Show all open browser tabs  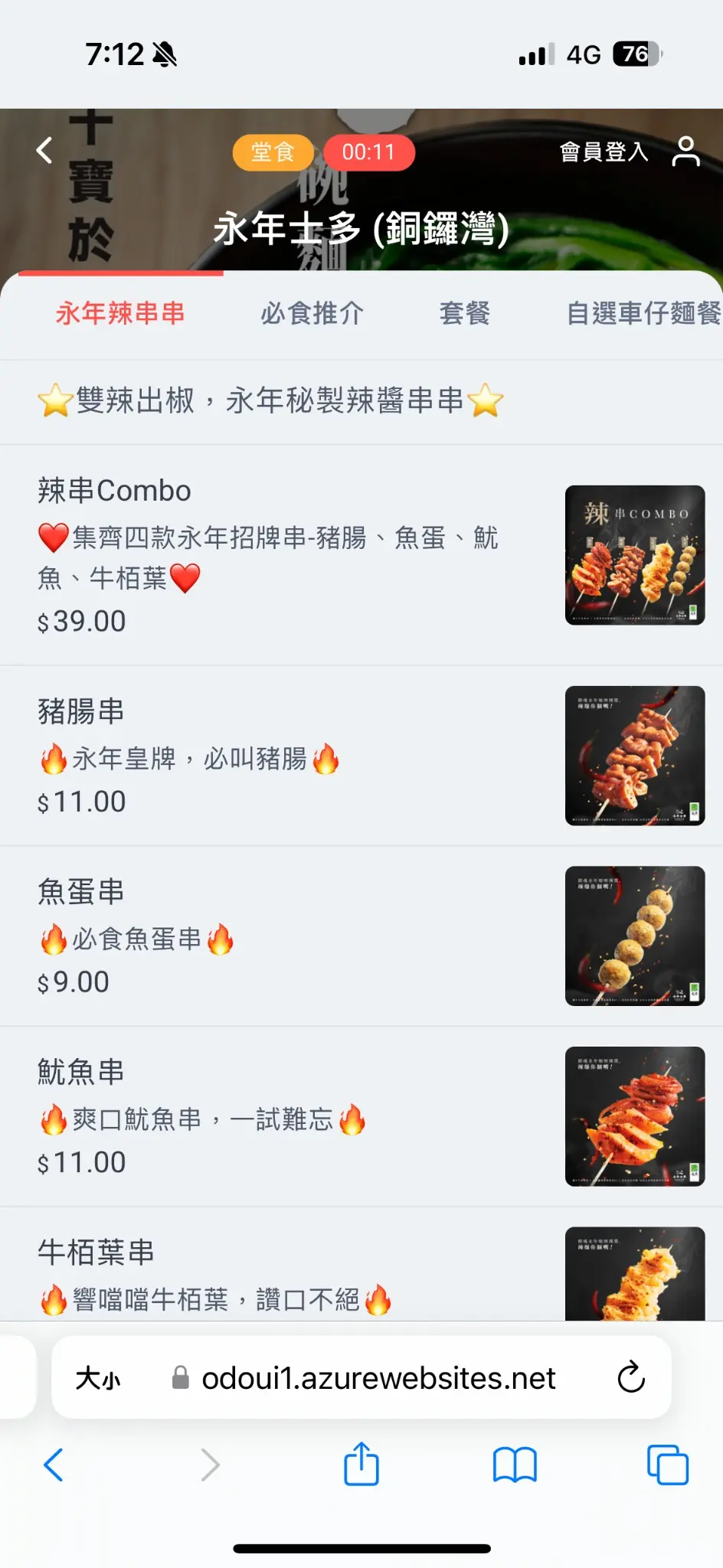667,1465
